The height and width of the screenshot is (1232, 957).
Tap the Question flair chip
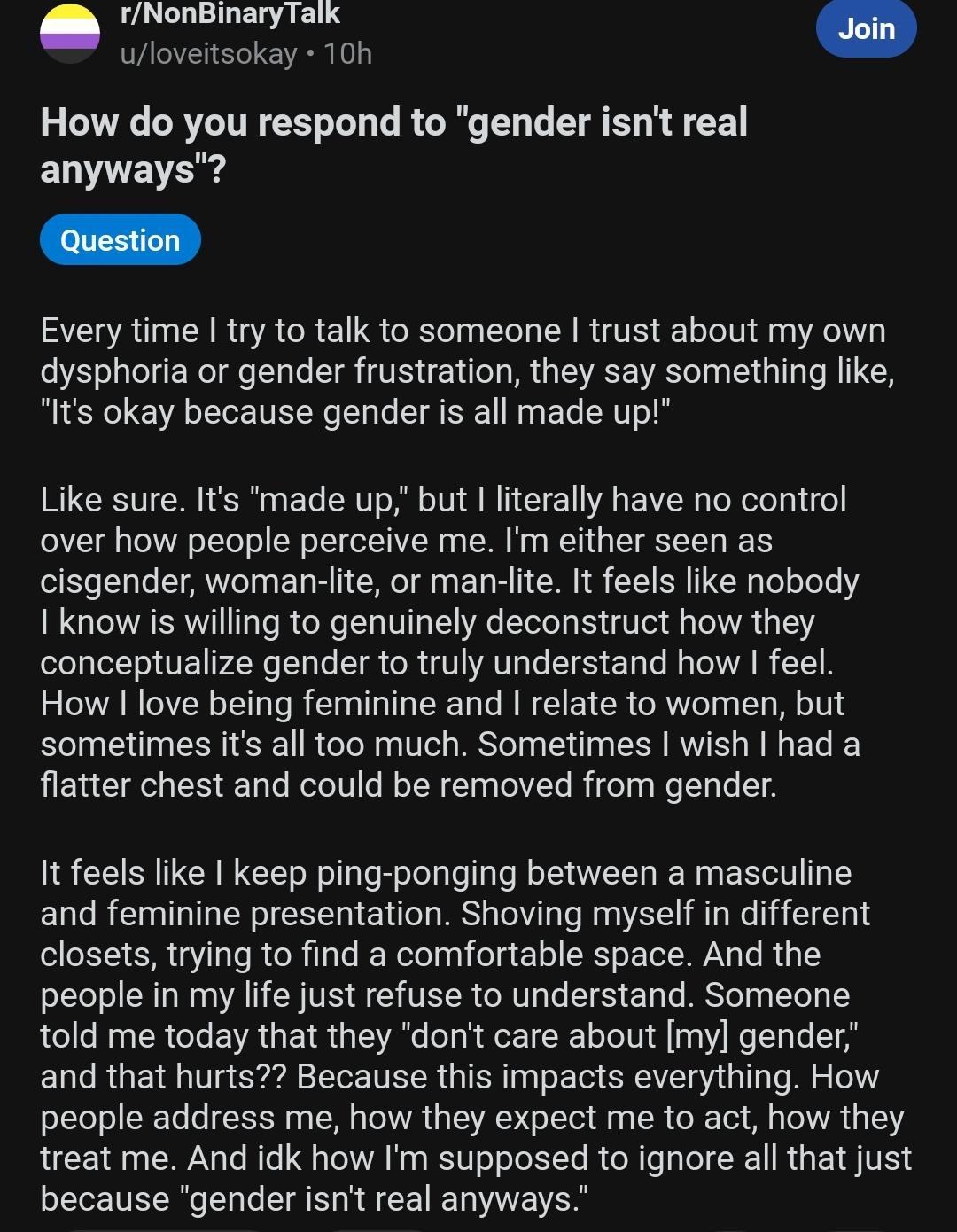(x=121, y=240)
